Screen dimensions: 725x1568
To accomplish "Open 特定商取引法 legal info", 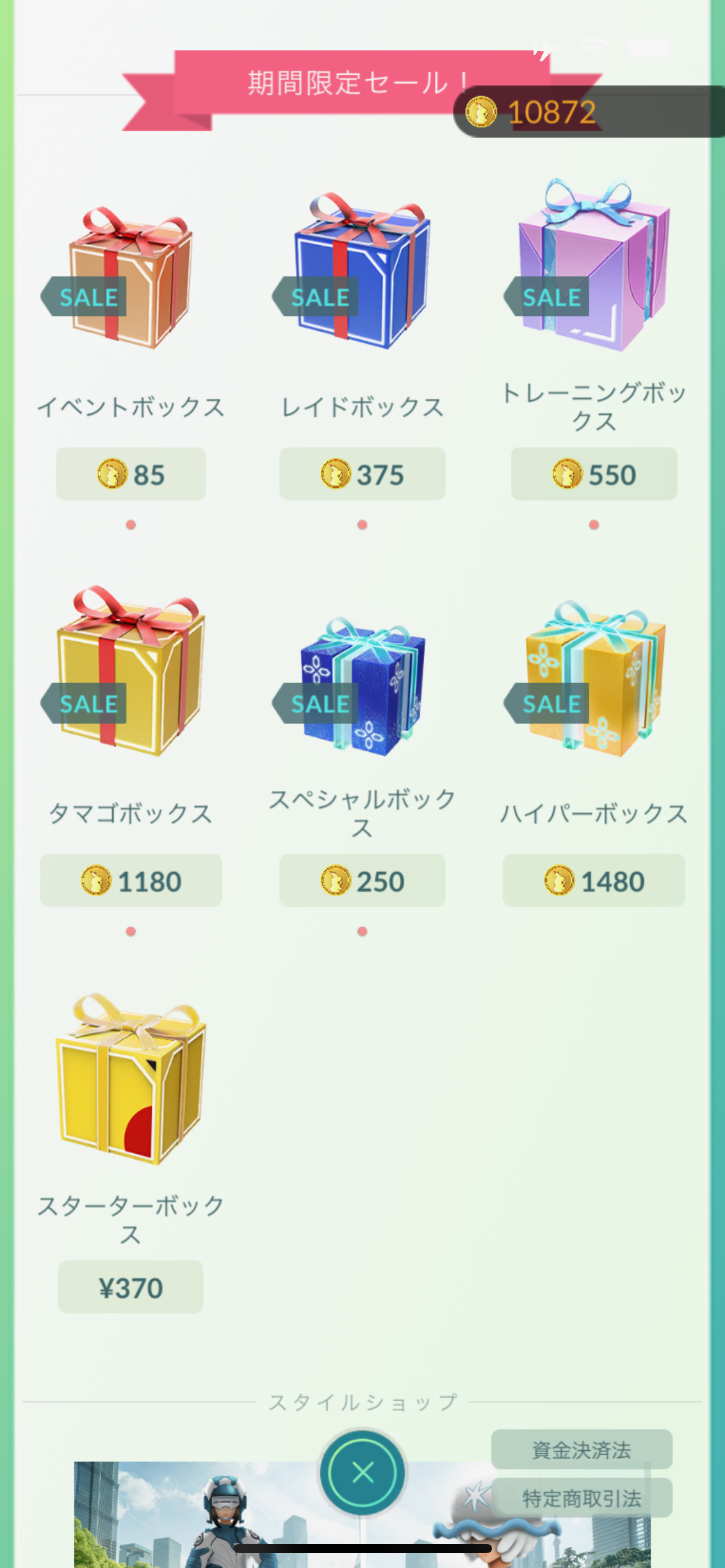I will (581, 1498).
